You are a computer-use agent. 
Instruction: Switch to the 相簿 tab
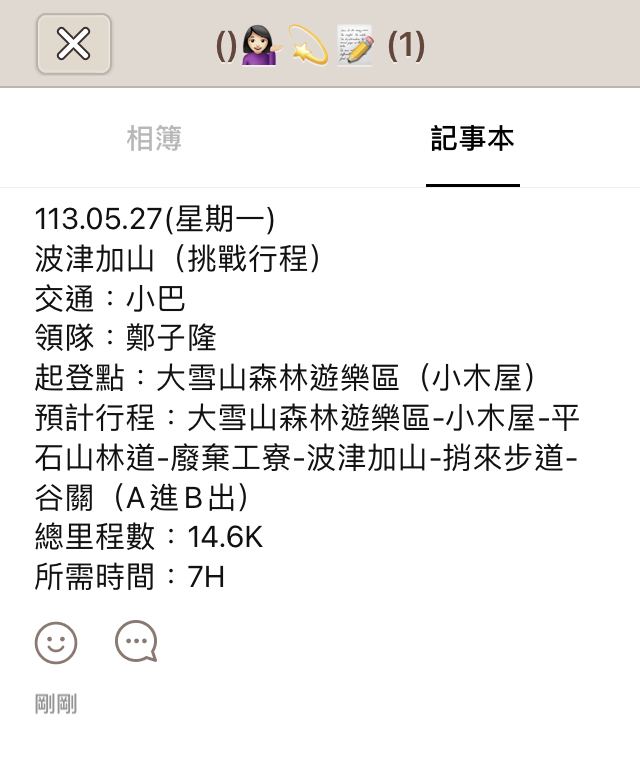coord(154,139)
